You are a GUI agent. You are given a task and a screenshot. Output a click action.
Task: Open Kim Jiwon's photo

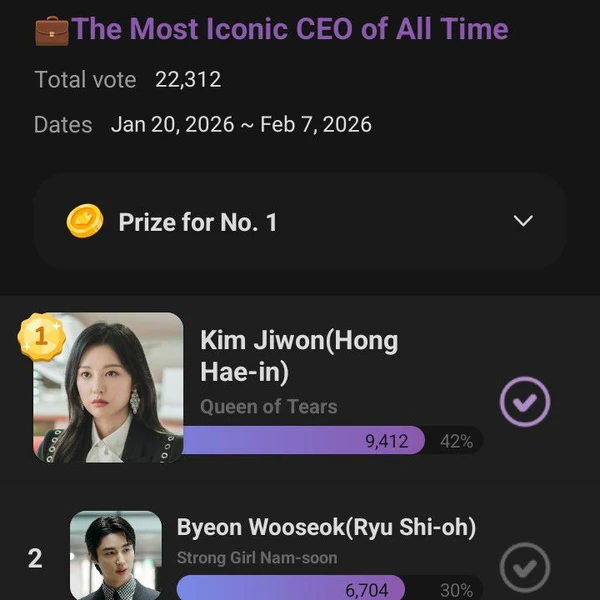pos(108,388)
